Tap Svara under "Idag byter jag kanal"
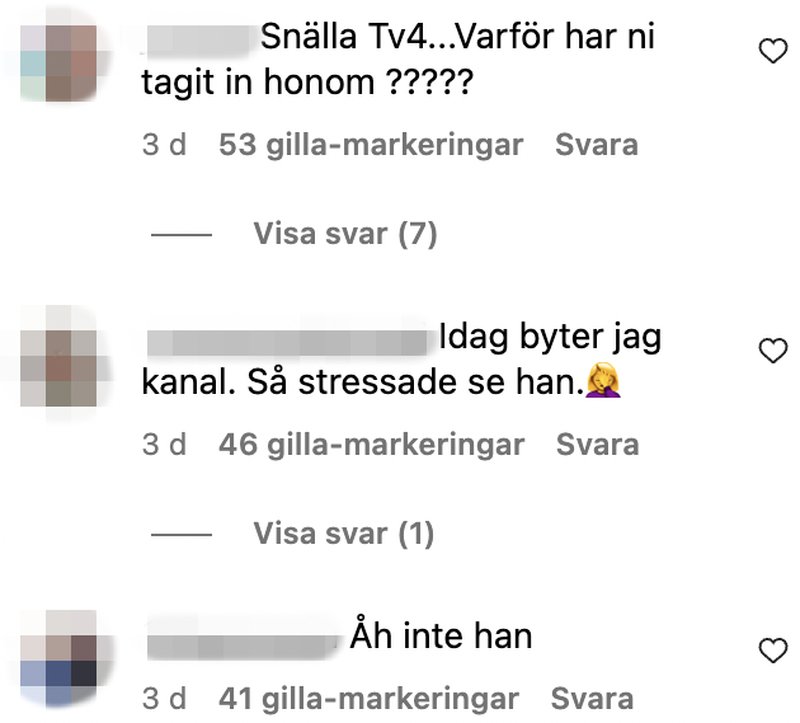800x723 pixels. (x=597, y=444)
